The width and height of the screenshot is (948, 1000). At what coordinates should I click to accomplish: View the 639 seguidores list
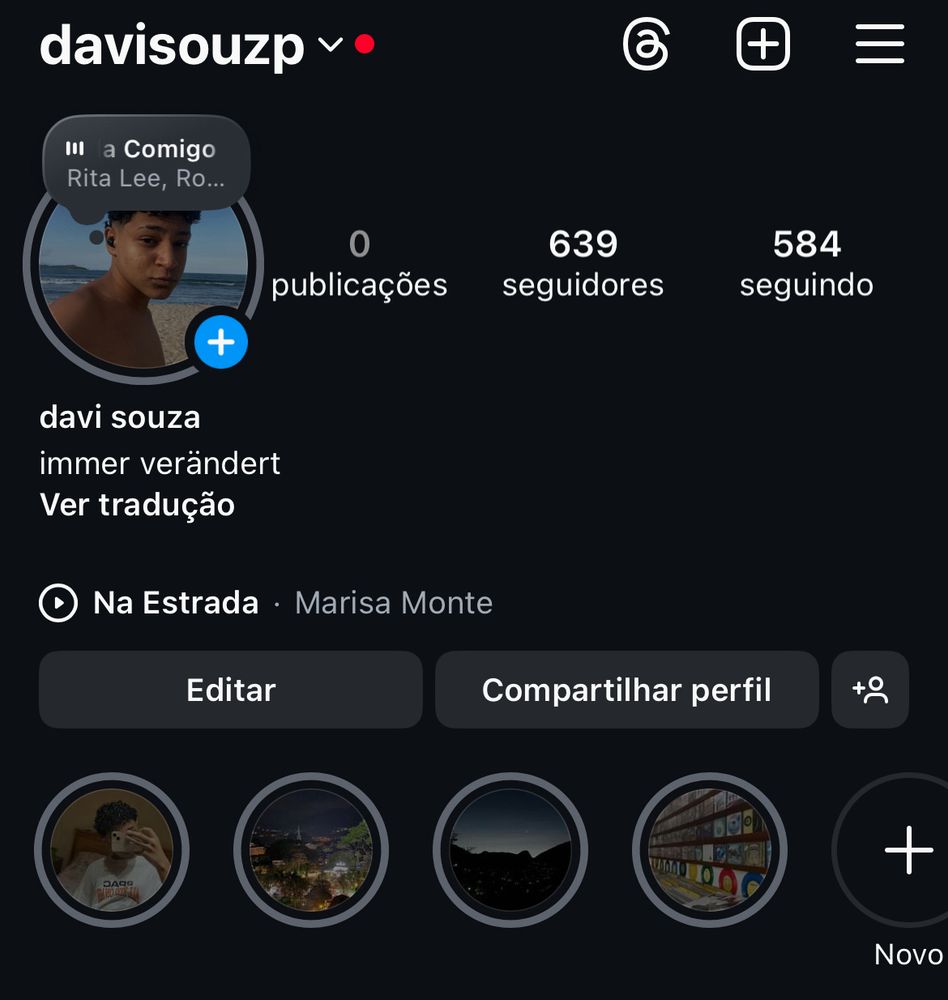click(583, 262)
